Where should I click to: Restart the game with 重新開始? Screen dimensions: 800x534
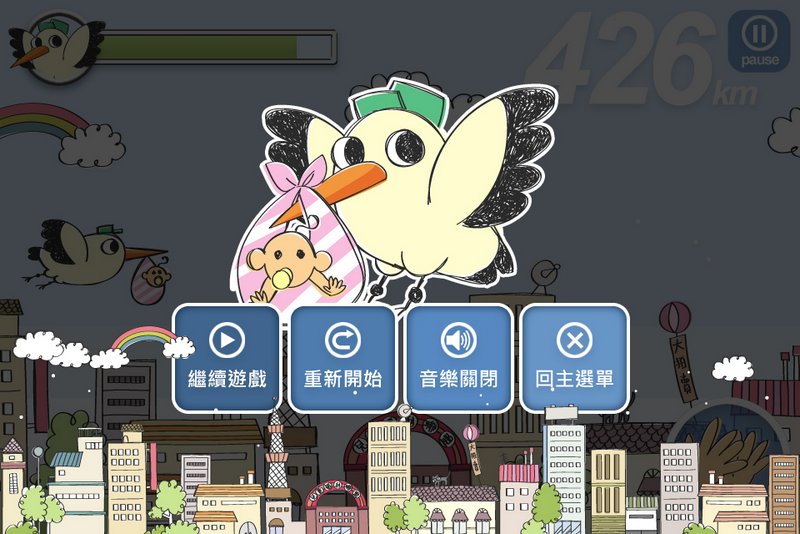click(x=343, y=358)
